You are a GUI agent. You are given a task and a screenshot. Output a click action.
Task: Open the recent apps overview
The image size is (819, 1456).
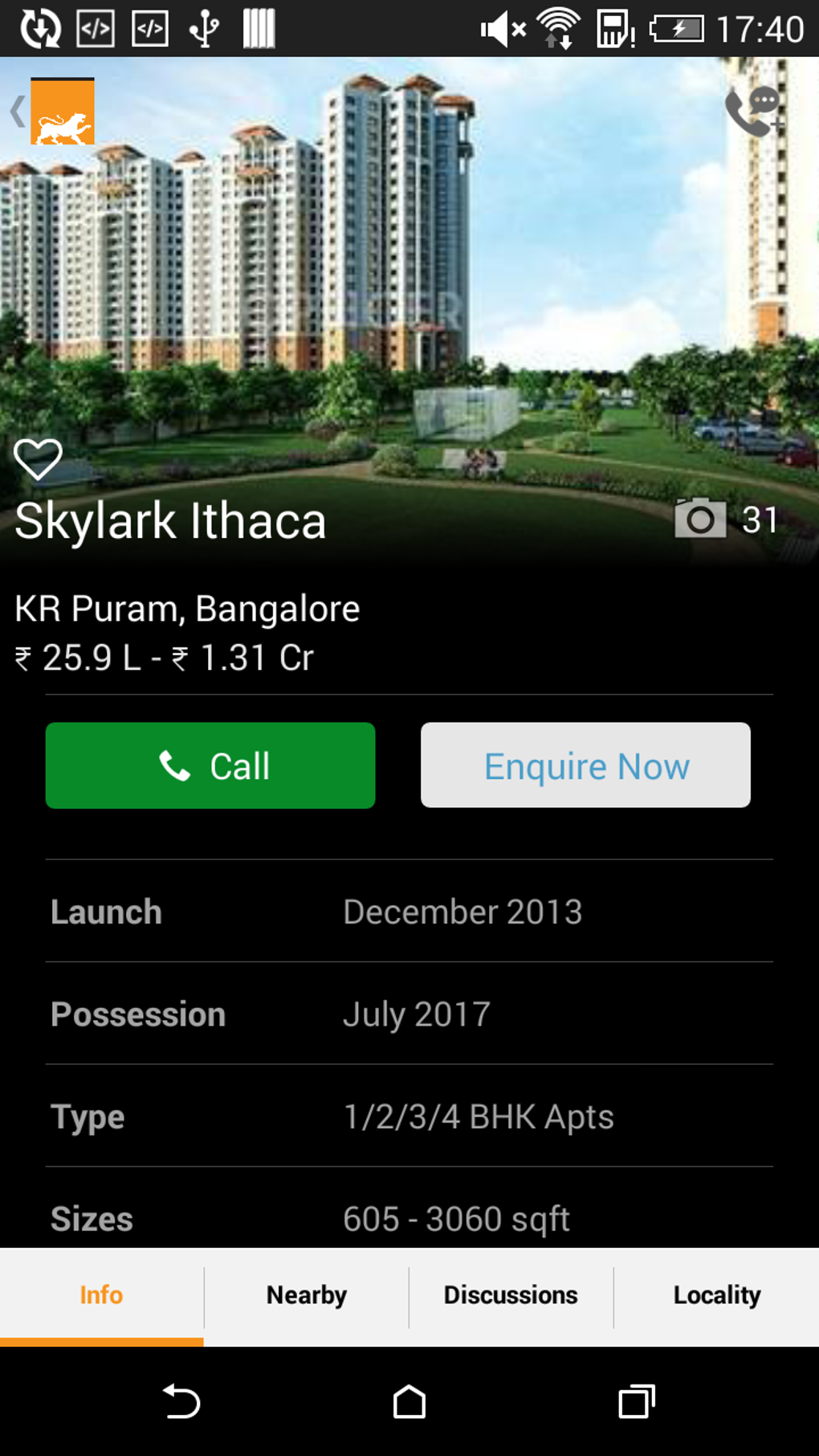pyautogui.click(x=637, y=1402)
